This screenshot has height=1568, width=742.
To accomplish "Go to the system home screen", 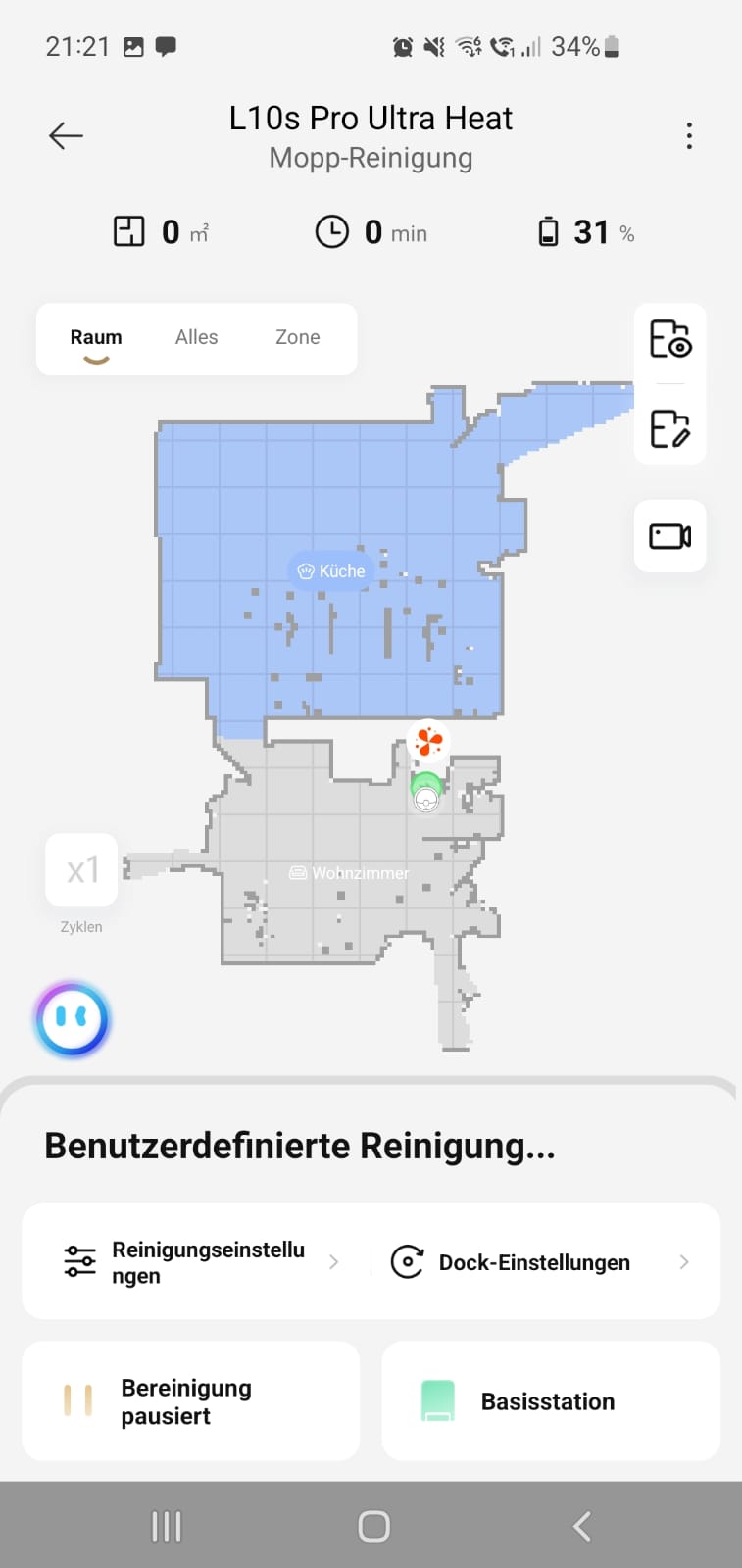I will pyautogui.click(x=373, y=1526).
